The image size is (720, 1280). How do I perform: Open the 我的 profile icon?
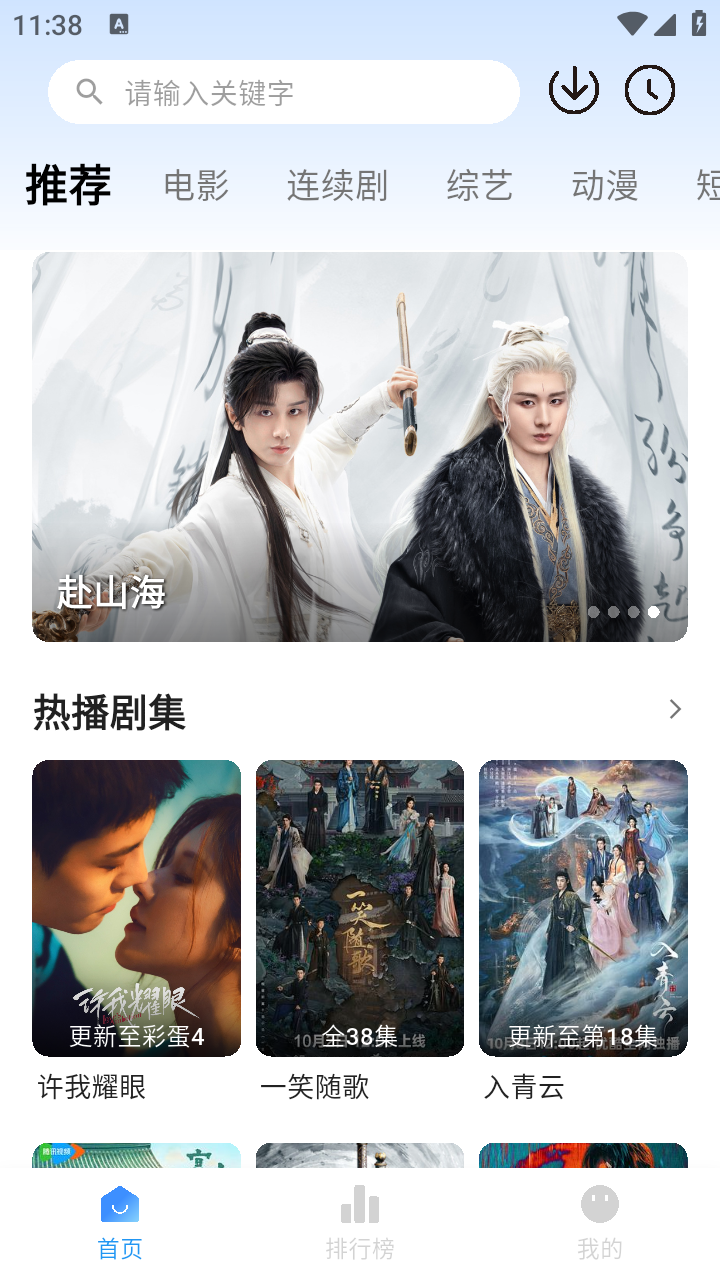pyautogui.click(x=599, y=1205)
